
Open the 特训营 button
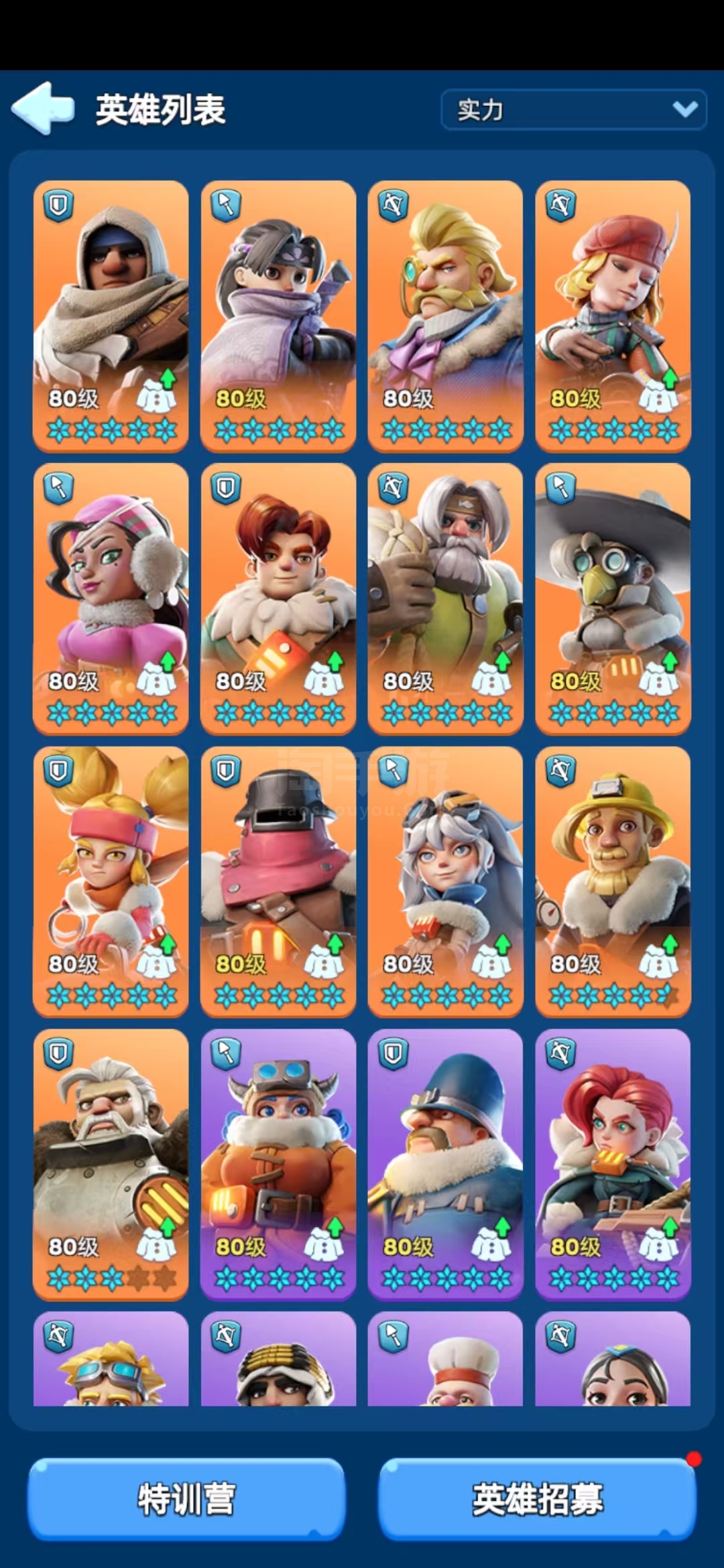(186, 1499)
